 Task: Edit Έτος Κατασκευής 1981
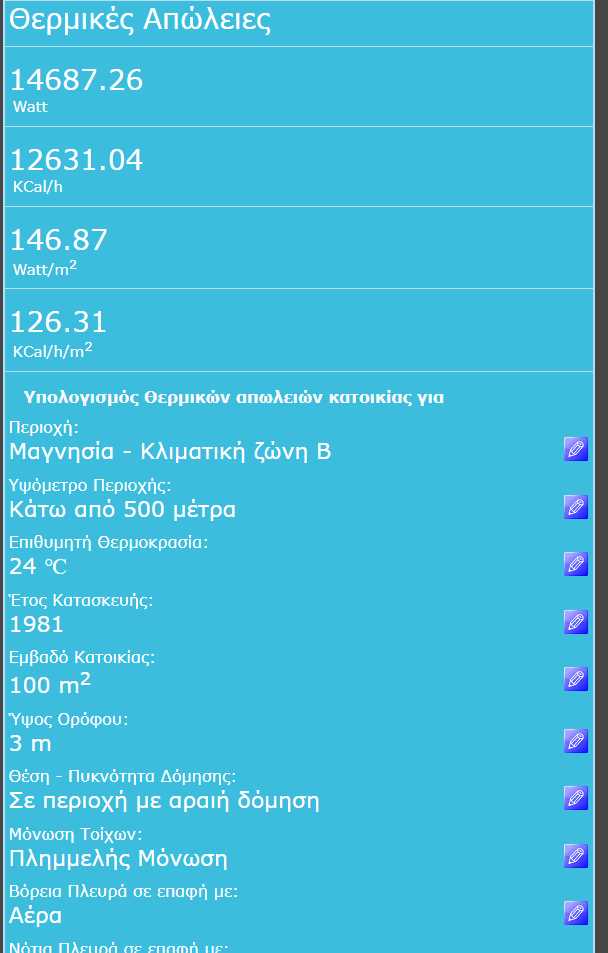pos(575,622)
